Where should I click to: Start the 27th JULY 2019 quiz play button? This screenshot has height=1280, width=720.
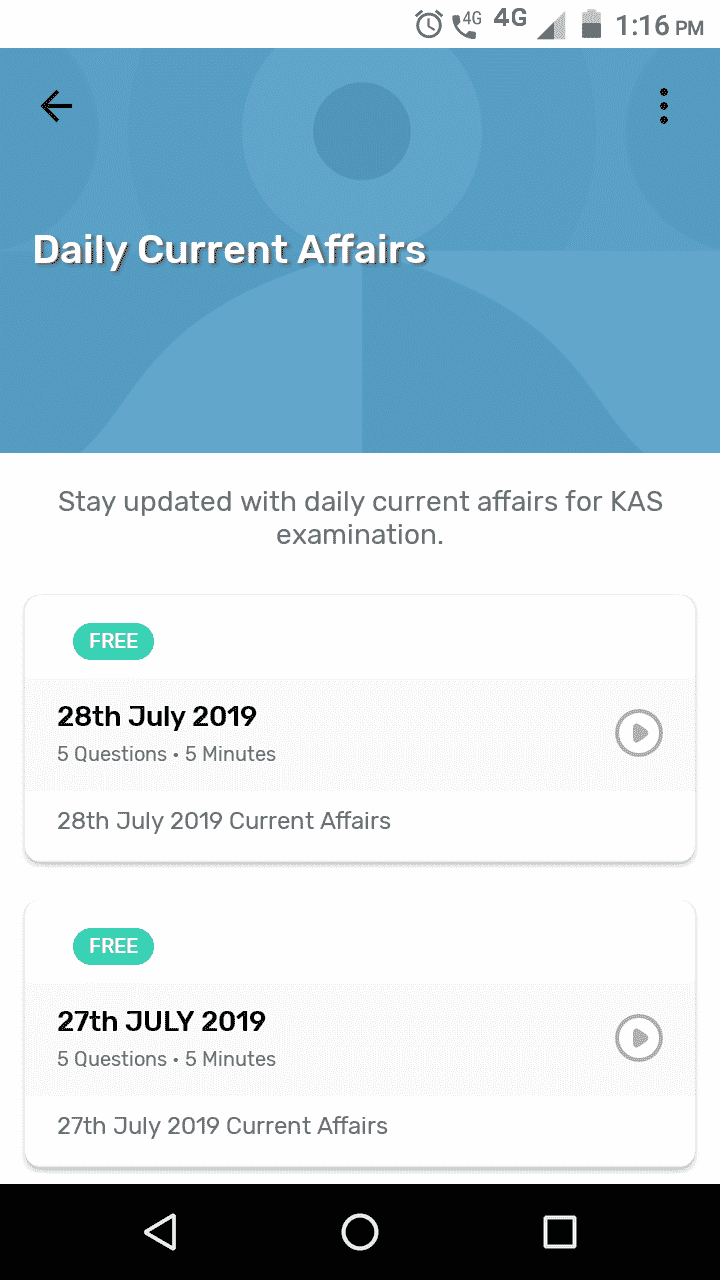[x=639, y=1039]
